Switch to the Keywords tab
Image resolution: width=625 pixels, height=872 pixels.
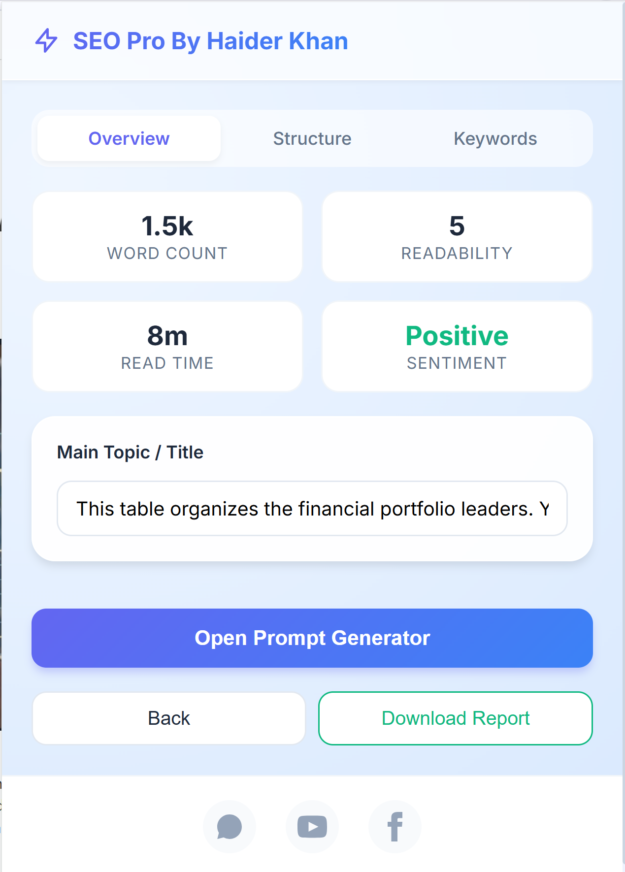495,139
